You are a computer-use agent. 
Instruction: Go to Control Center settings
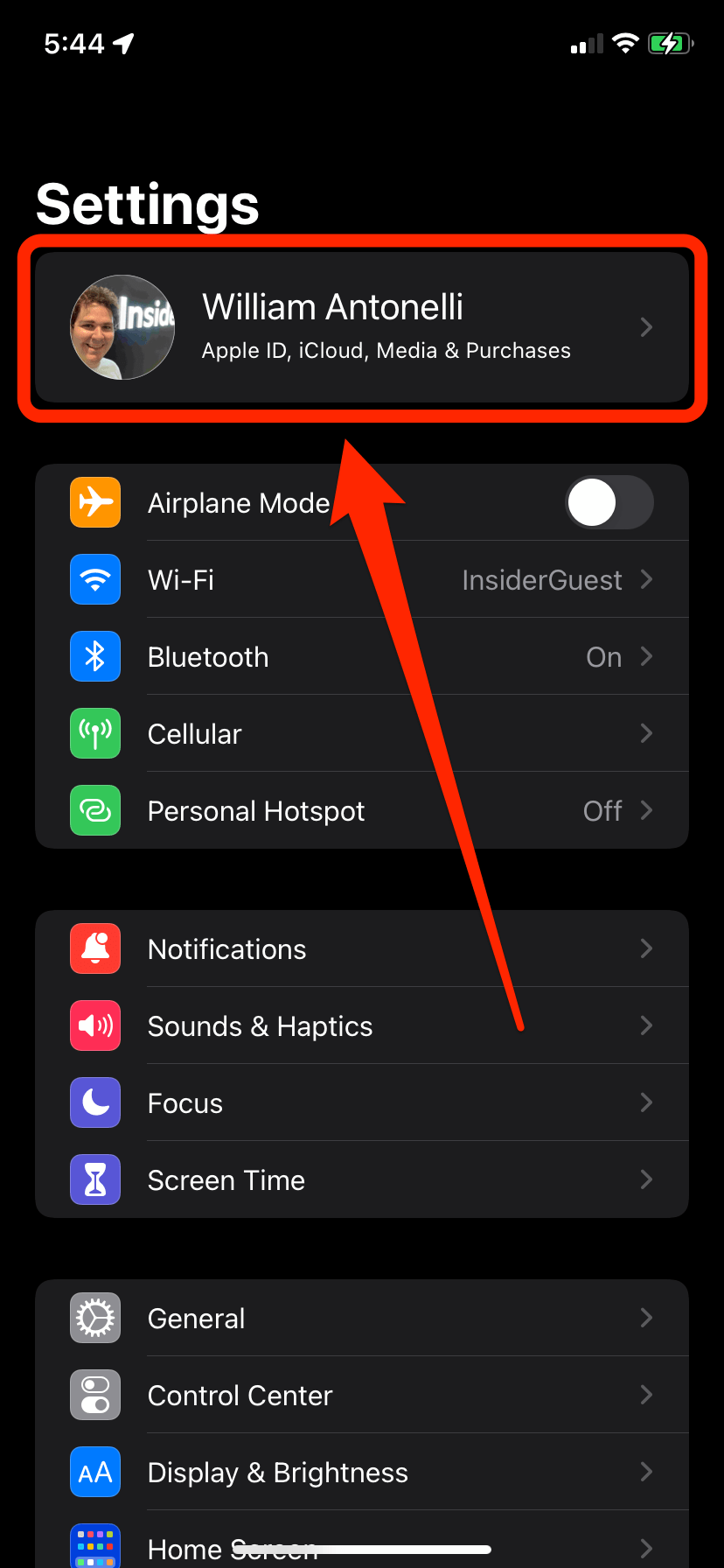[362, 1396]
